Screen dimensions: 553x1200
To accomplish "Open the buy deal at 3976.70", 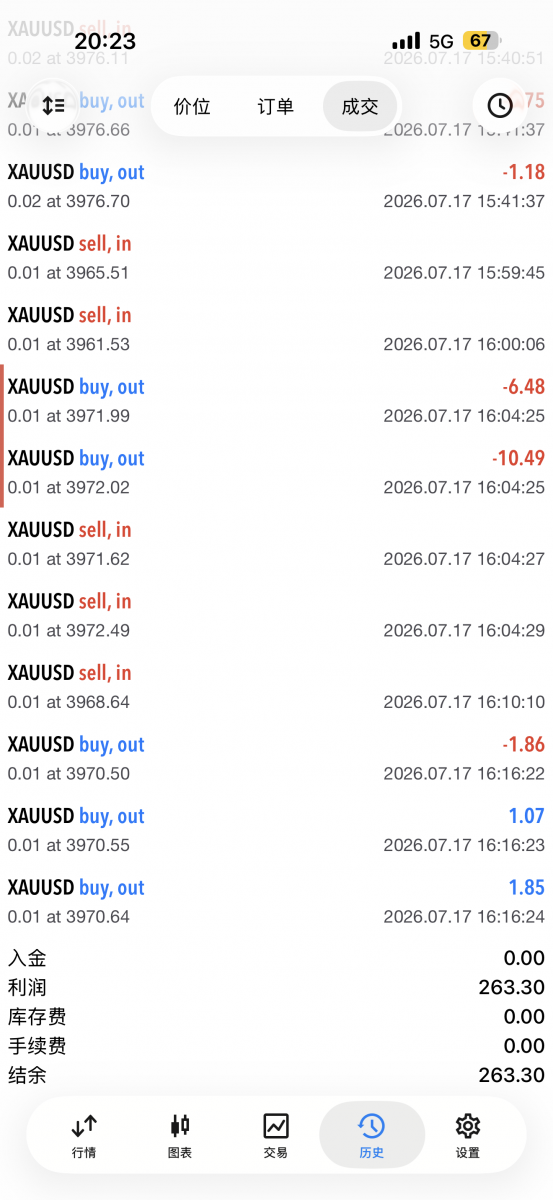I will click(x=276, y=187).
